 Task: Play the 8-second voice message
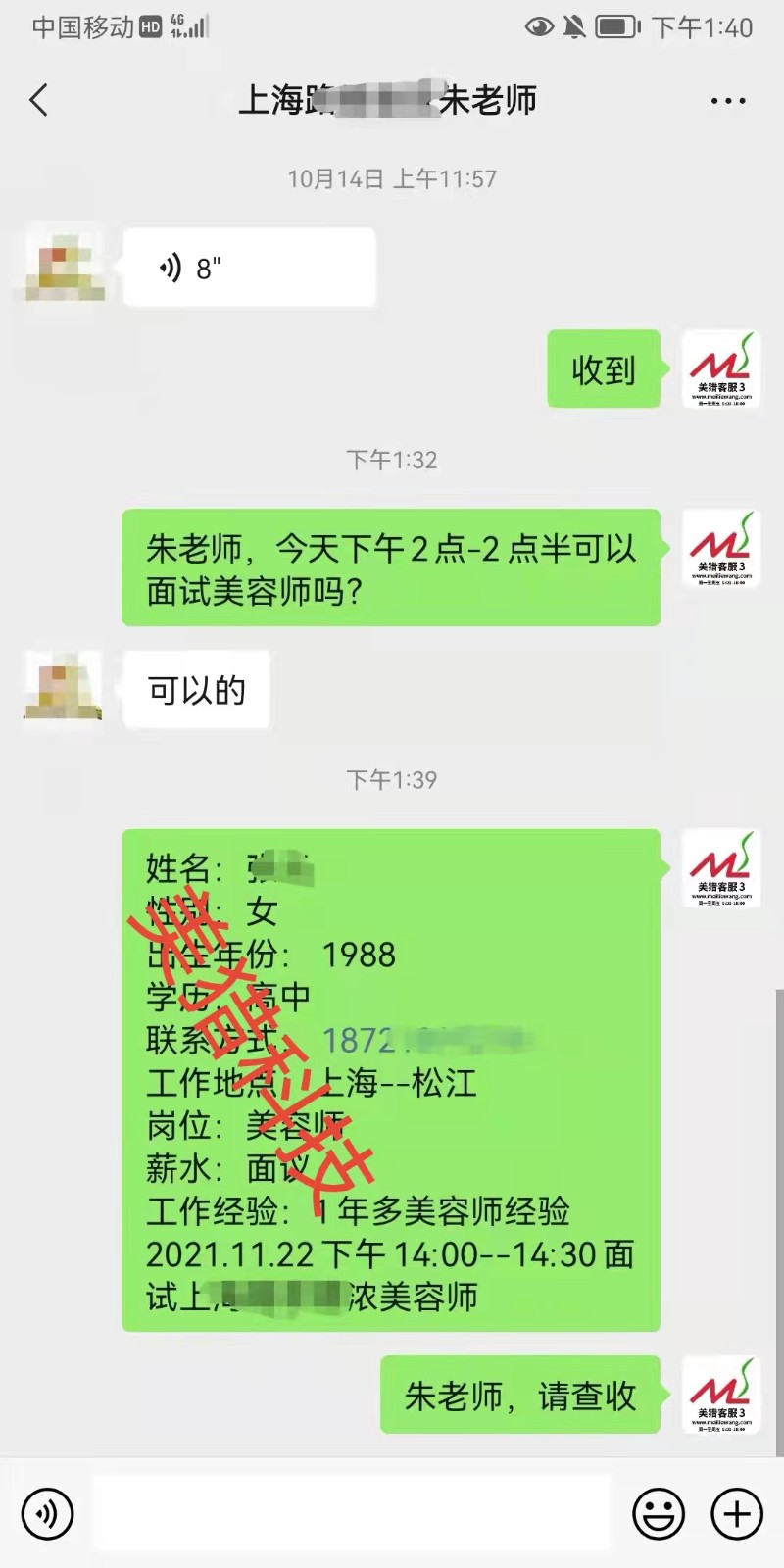point(249,268)
